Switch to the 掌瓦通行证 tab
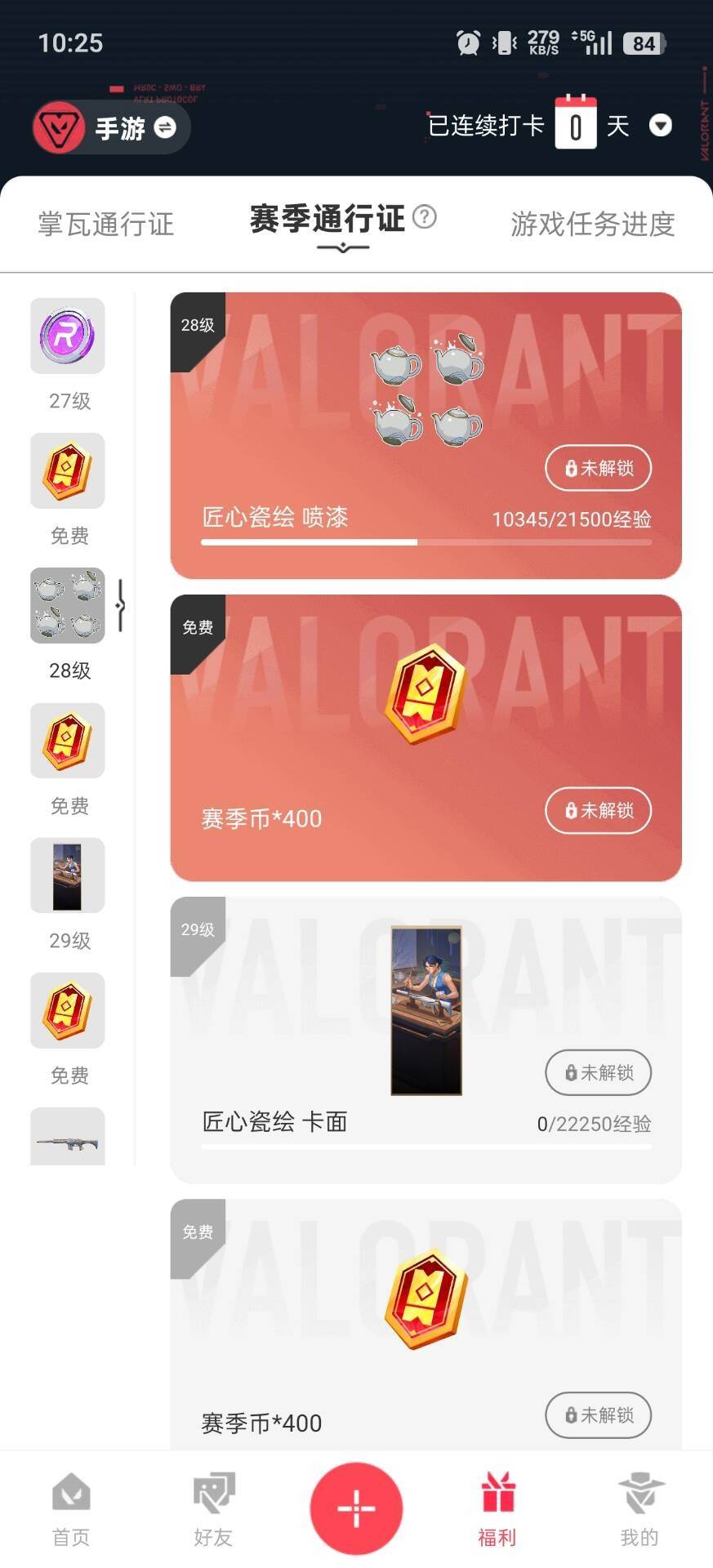This screenshot has height=1568, width=713. [103, 225]
